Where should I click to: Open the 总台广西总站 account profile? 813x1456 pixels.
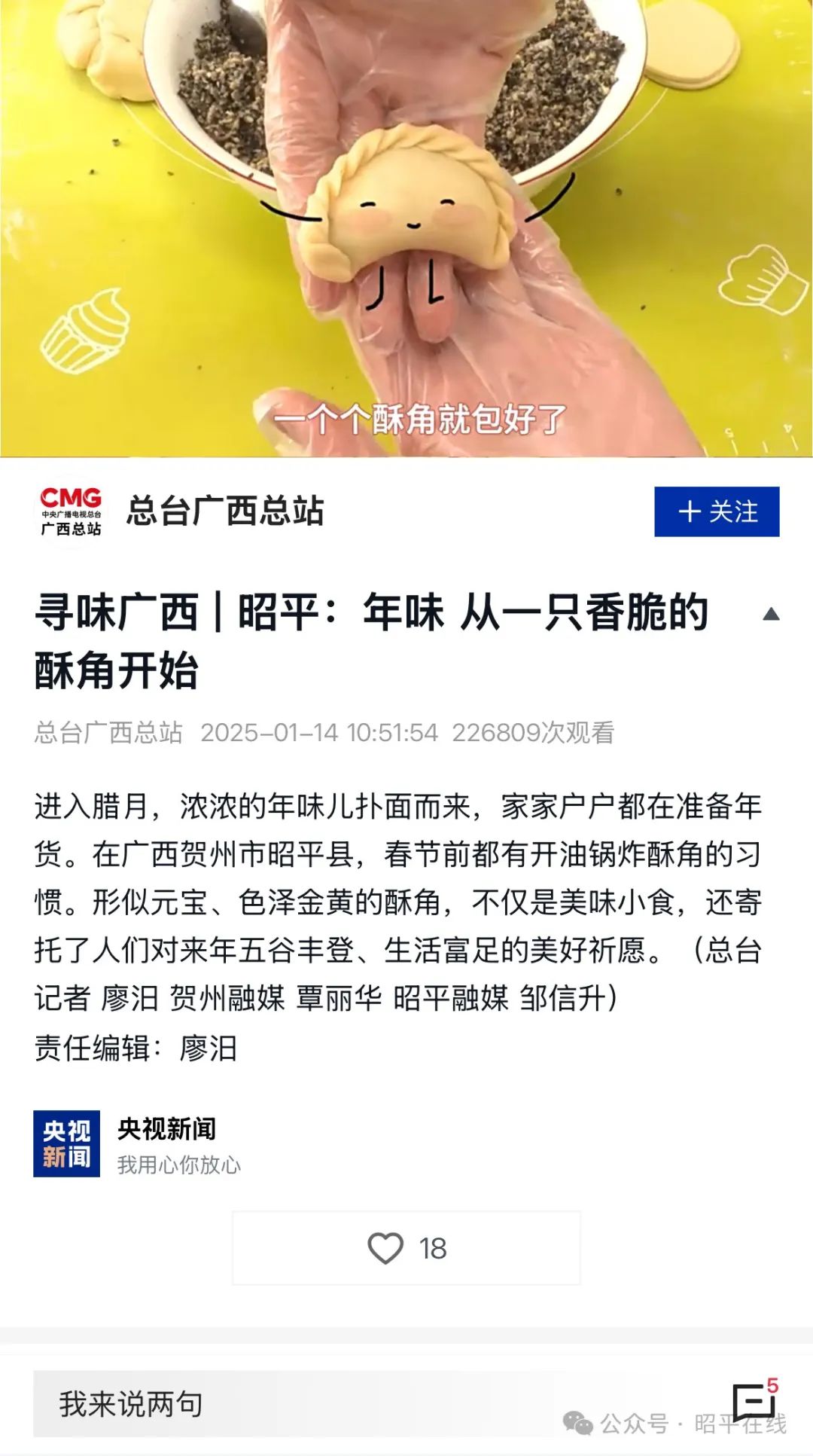(x=224, y=511)
